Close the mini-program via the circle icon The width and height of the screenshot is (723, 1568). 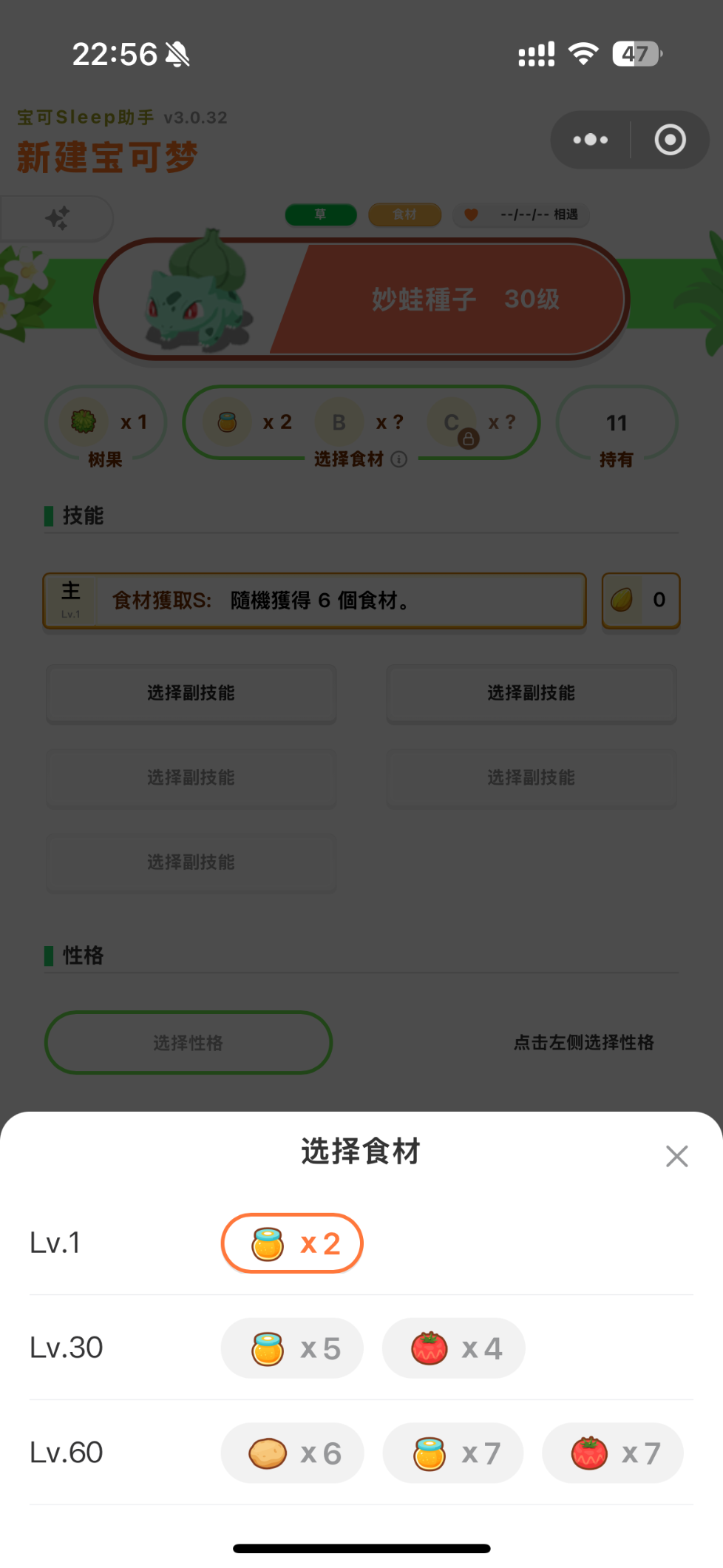(x=670, y=140)
